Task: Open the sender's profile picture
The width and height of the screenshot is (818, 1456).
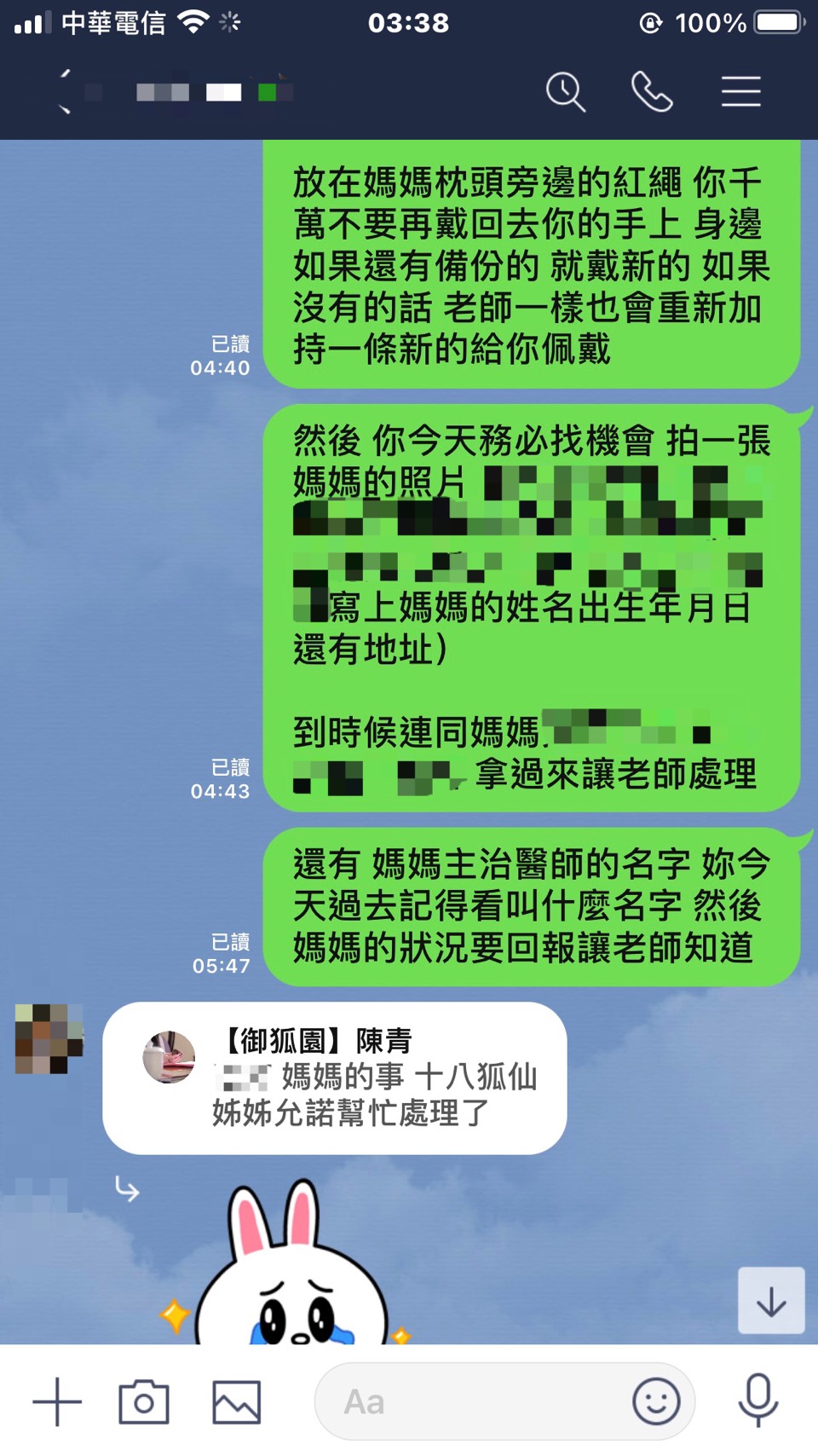Action: coord(49,1038)
